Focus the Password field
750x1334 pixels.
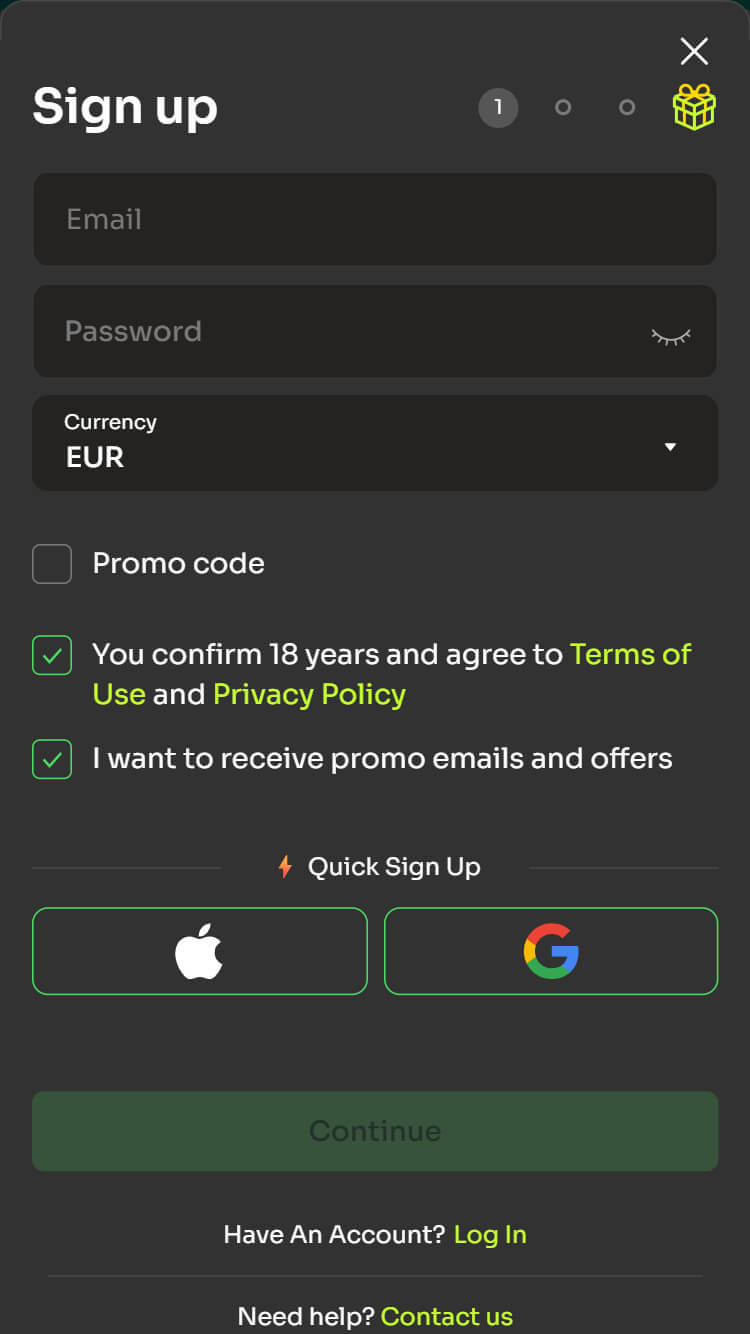click(340, 331)
